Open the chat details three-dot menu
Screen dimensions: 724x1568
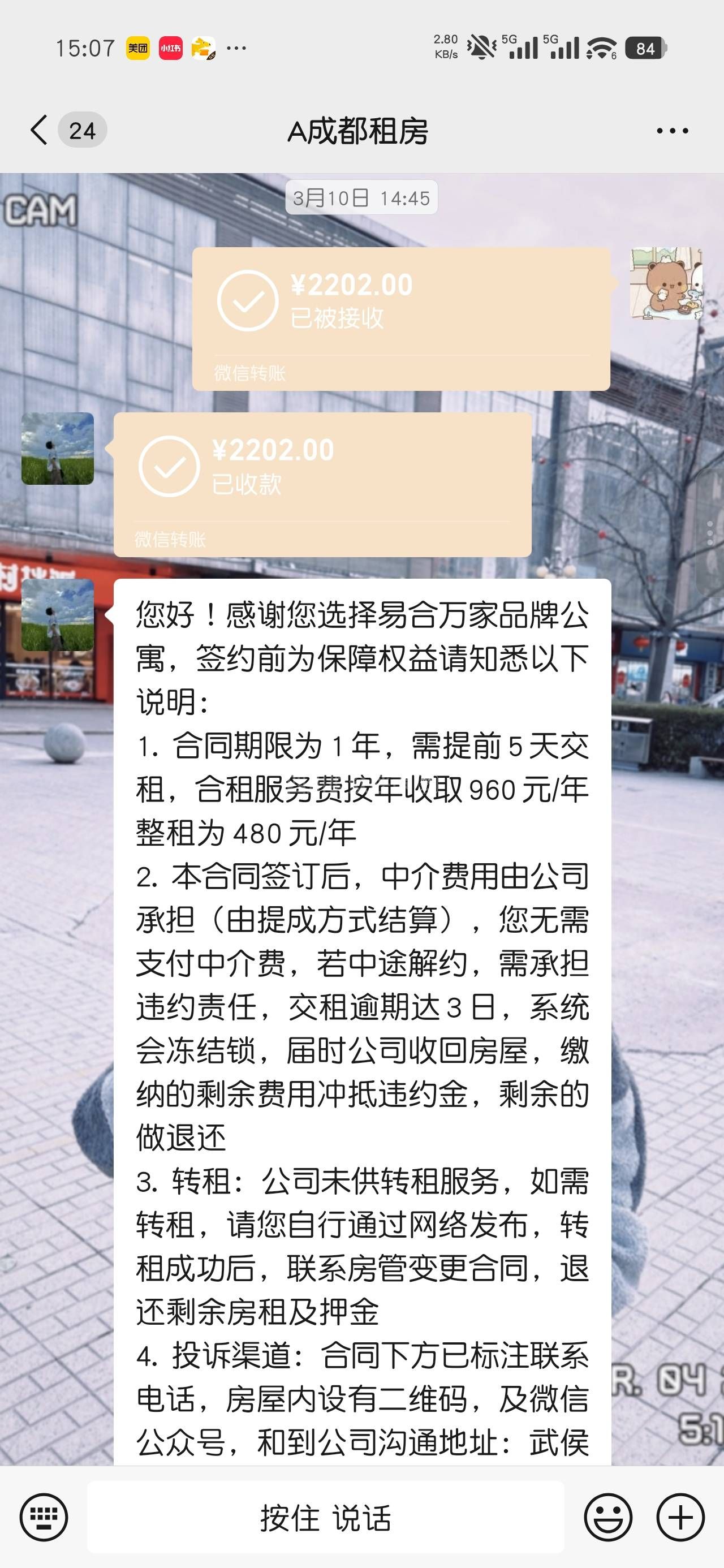click(672, 131)
